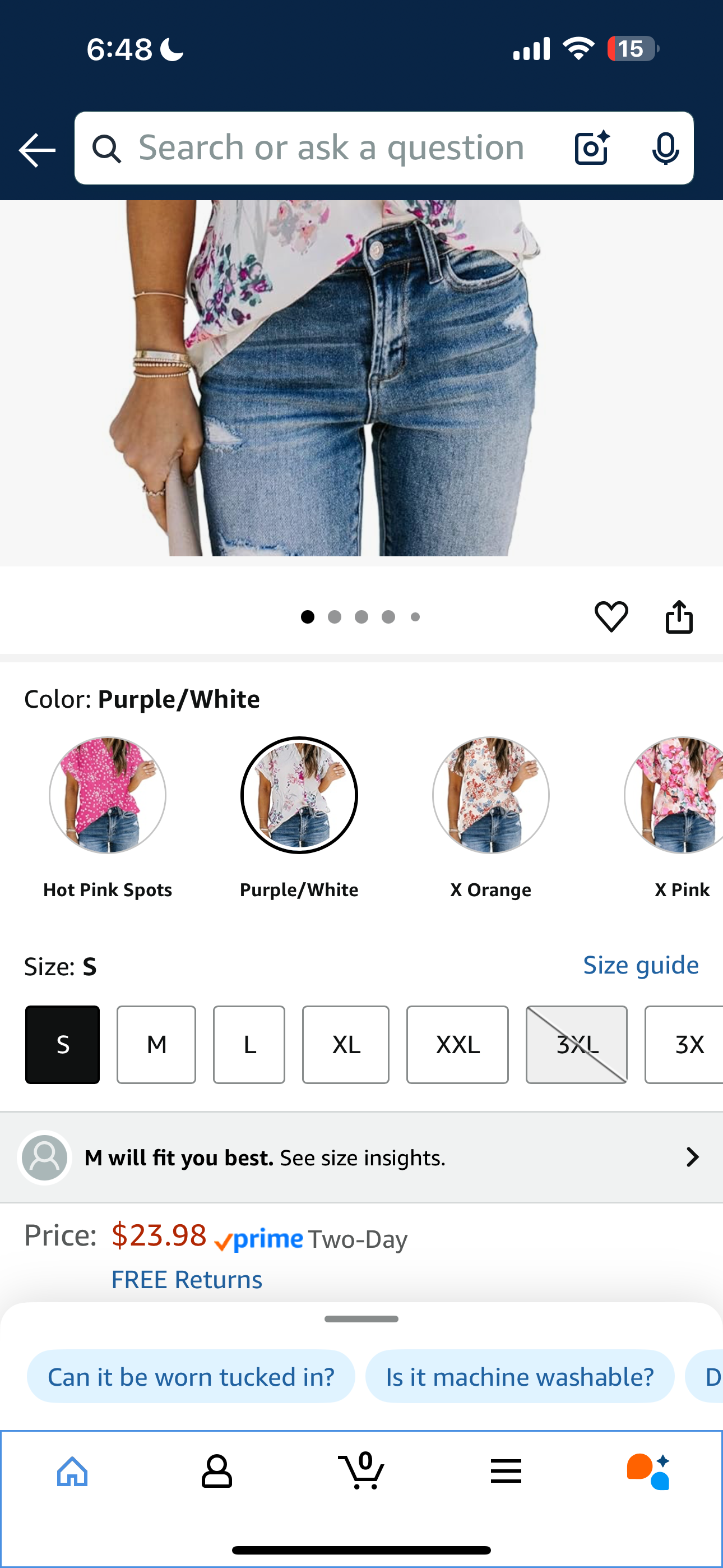Image resolution: width=723 pixels, height=1568 pixels.
Task: Tap the search or ask a question field
Action: pos(331,148)
